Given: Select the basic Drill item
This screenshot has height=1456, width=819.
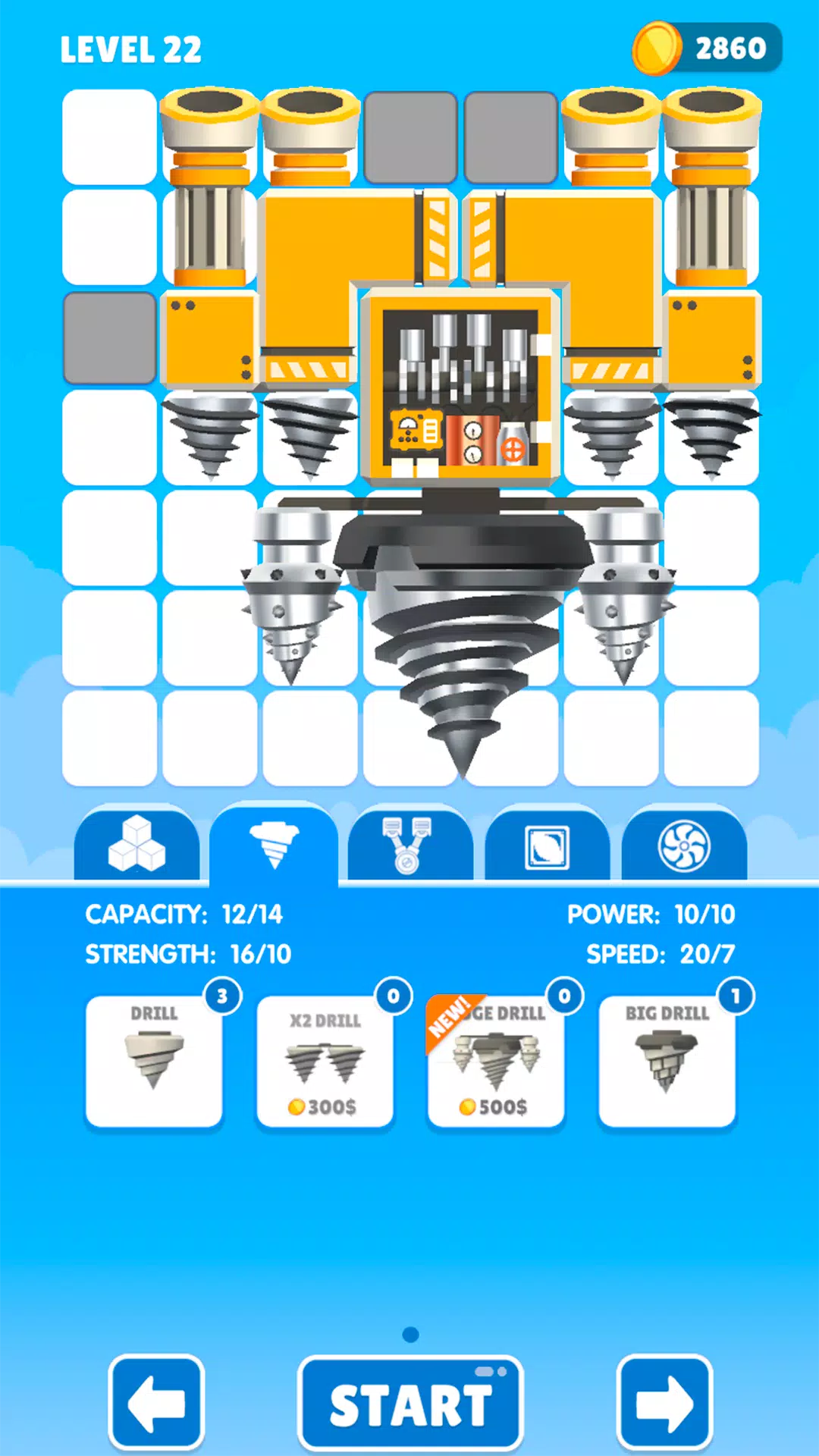Looking at the screenshot, I should 154,1061.
